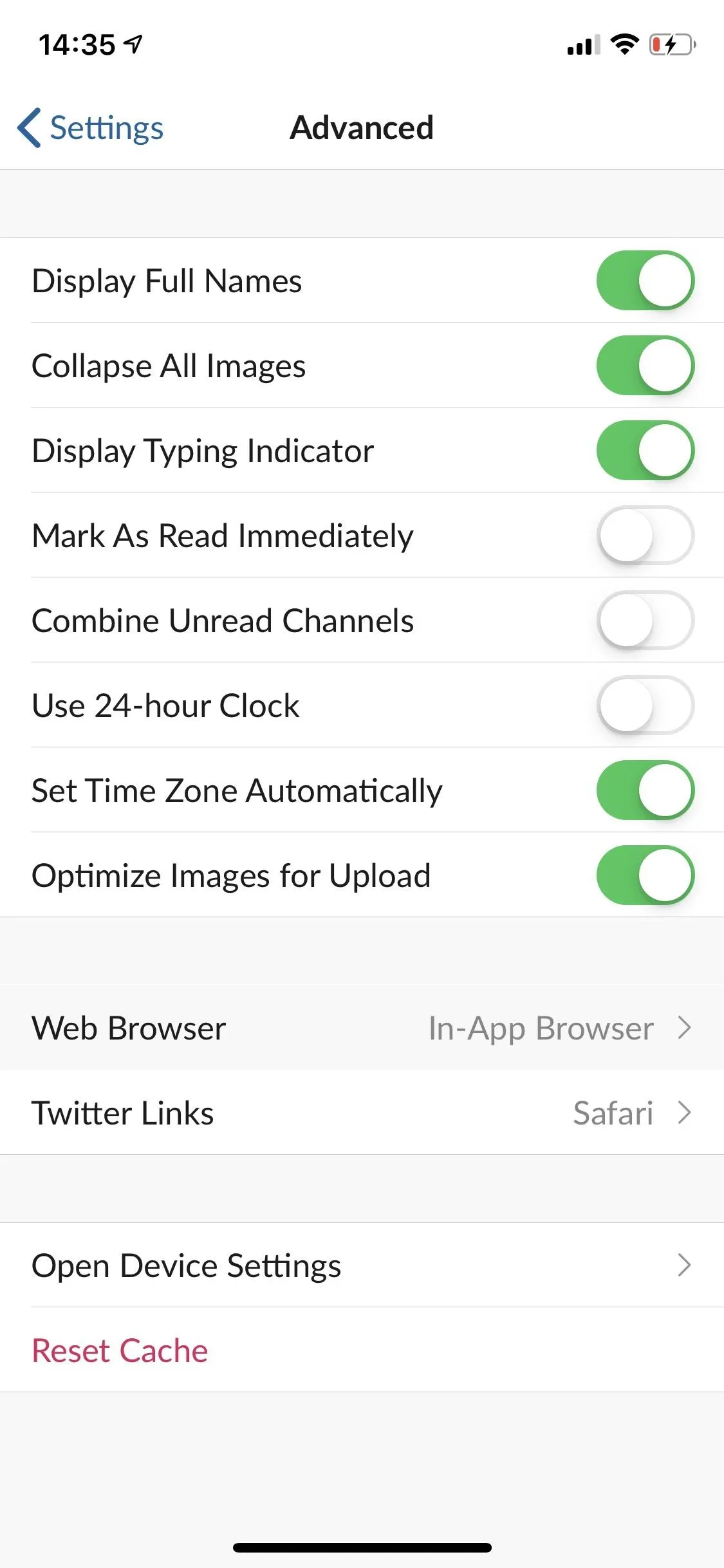Turn off Display Full Names
The image size is (724, 1568).
tap(645, 281)
